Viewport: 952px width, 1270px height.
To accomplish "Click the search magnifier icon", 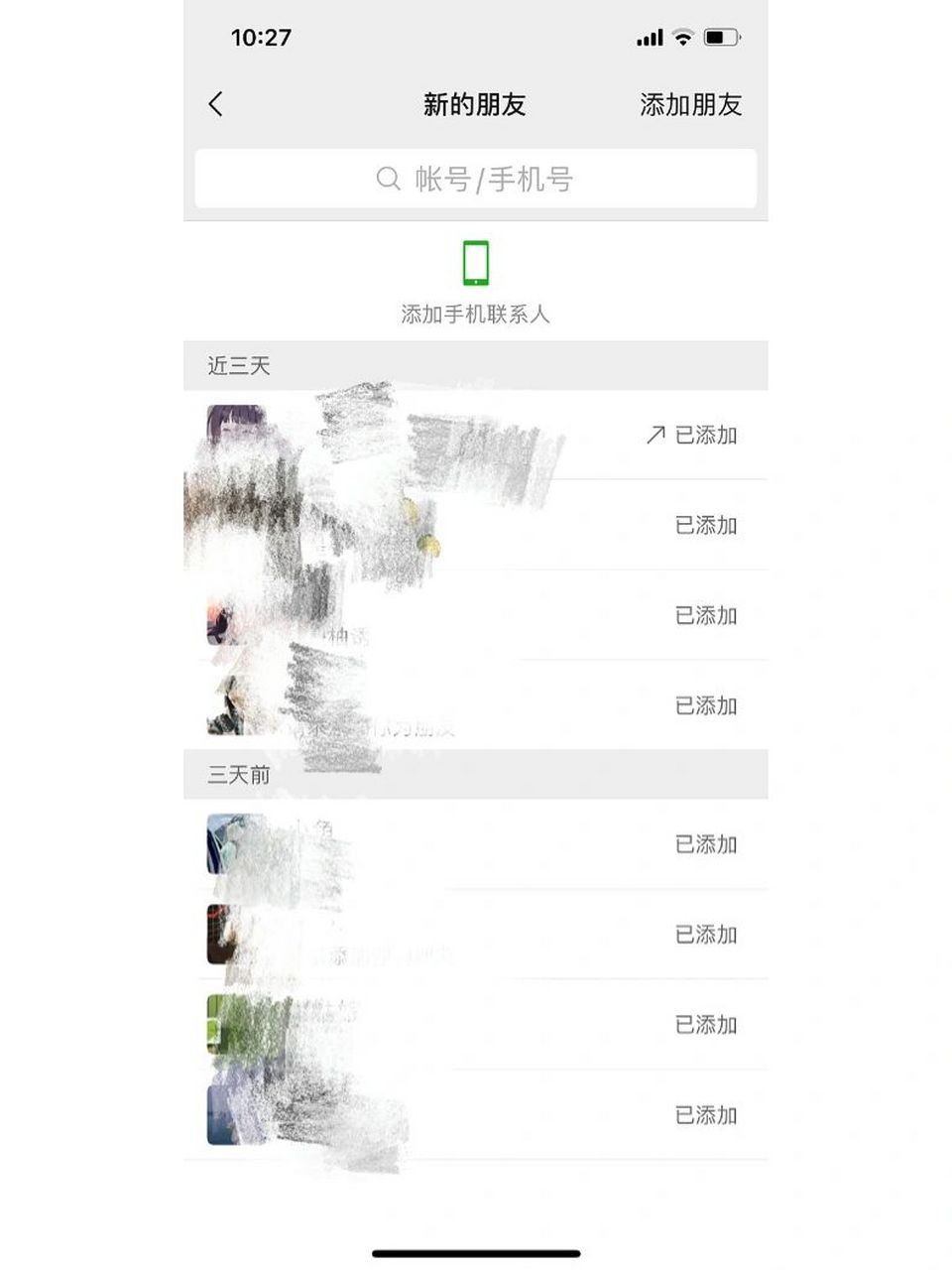I will [385, 180].
